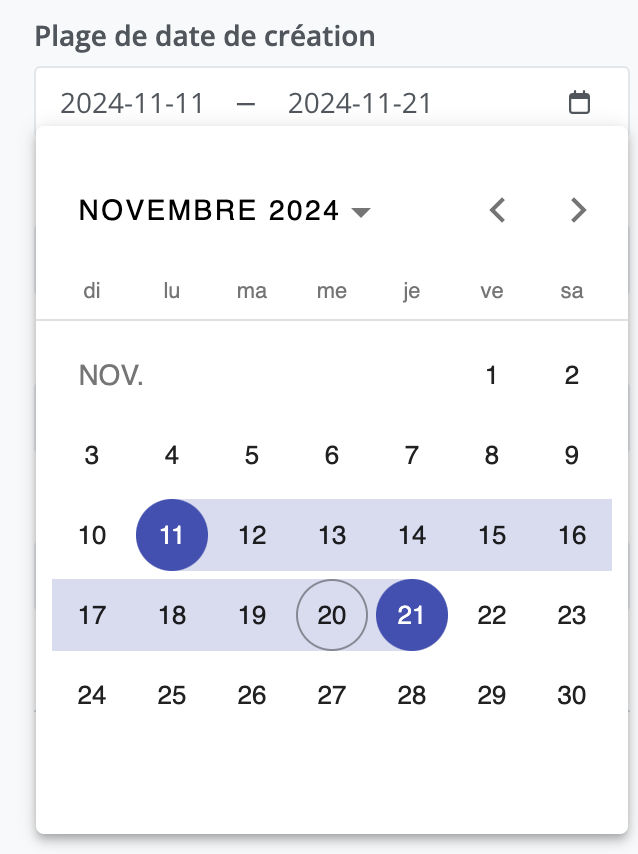Select November 30
638x854 pixels.
click(x=571, y=695)
